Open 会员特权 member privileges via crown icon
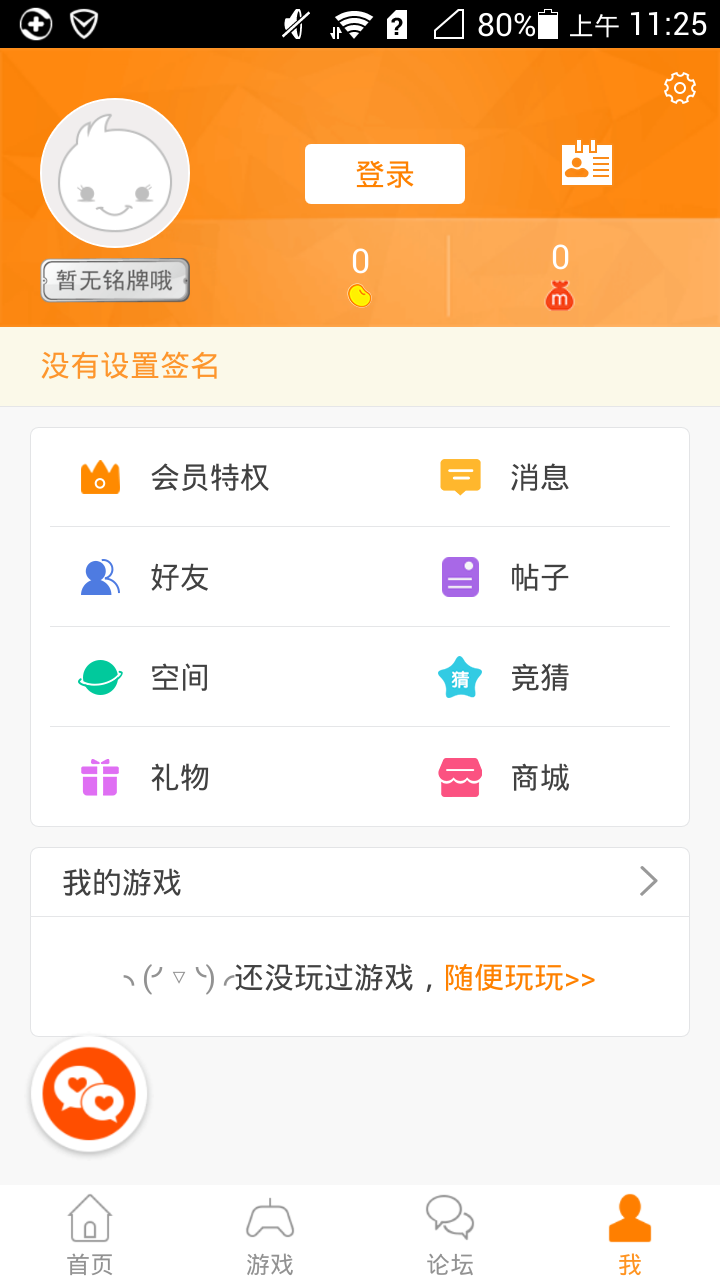The width and height of the screenshot is (720, 1280). click(100, 477)
